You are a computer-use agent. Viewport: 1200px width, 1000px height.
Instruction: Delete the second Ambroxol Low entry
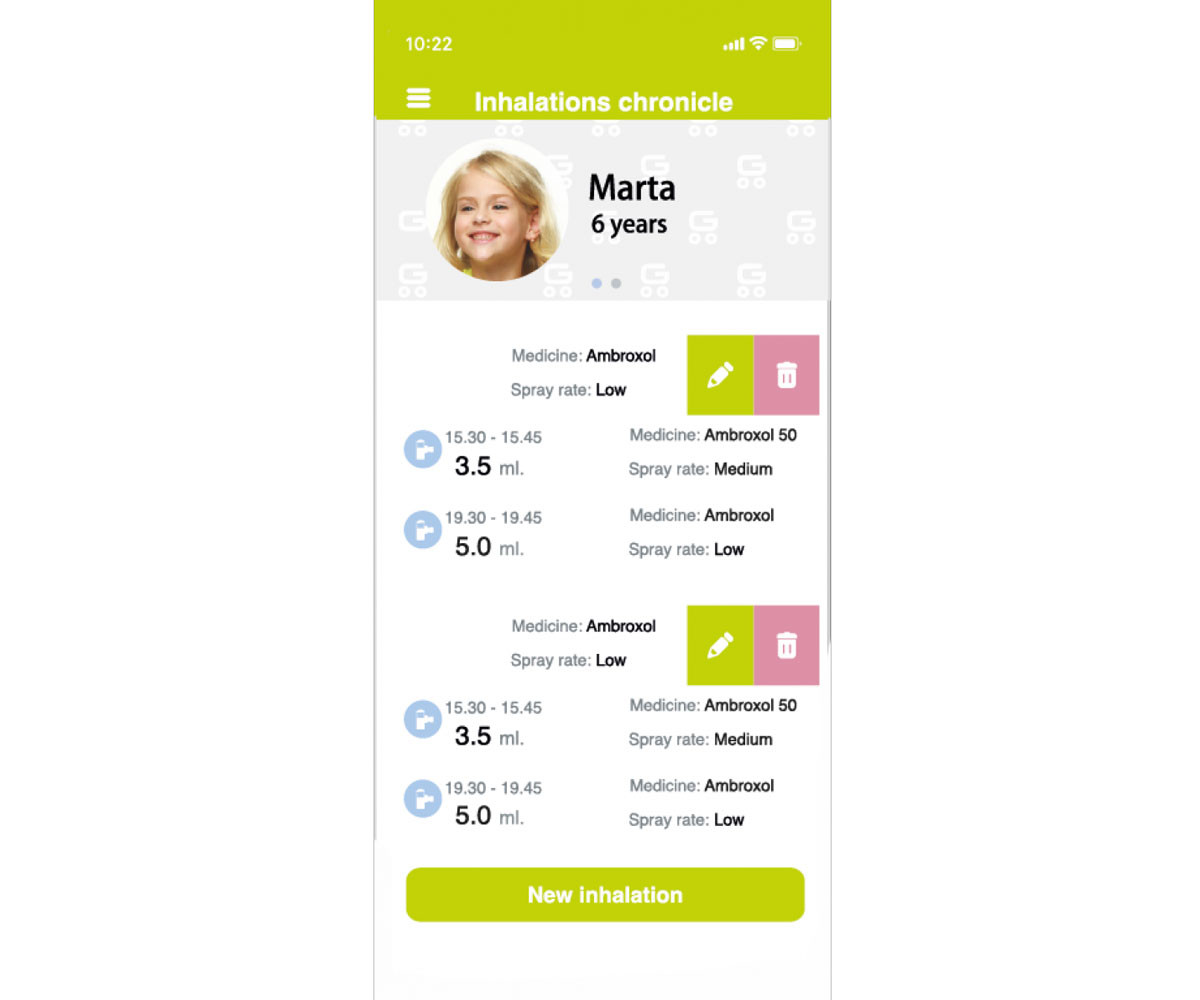click(787, 645)
